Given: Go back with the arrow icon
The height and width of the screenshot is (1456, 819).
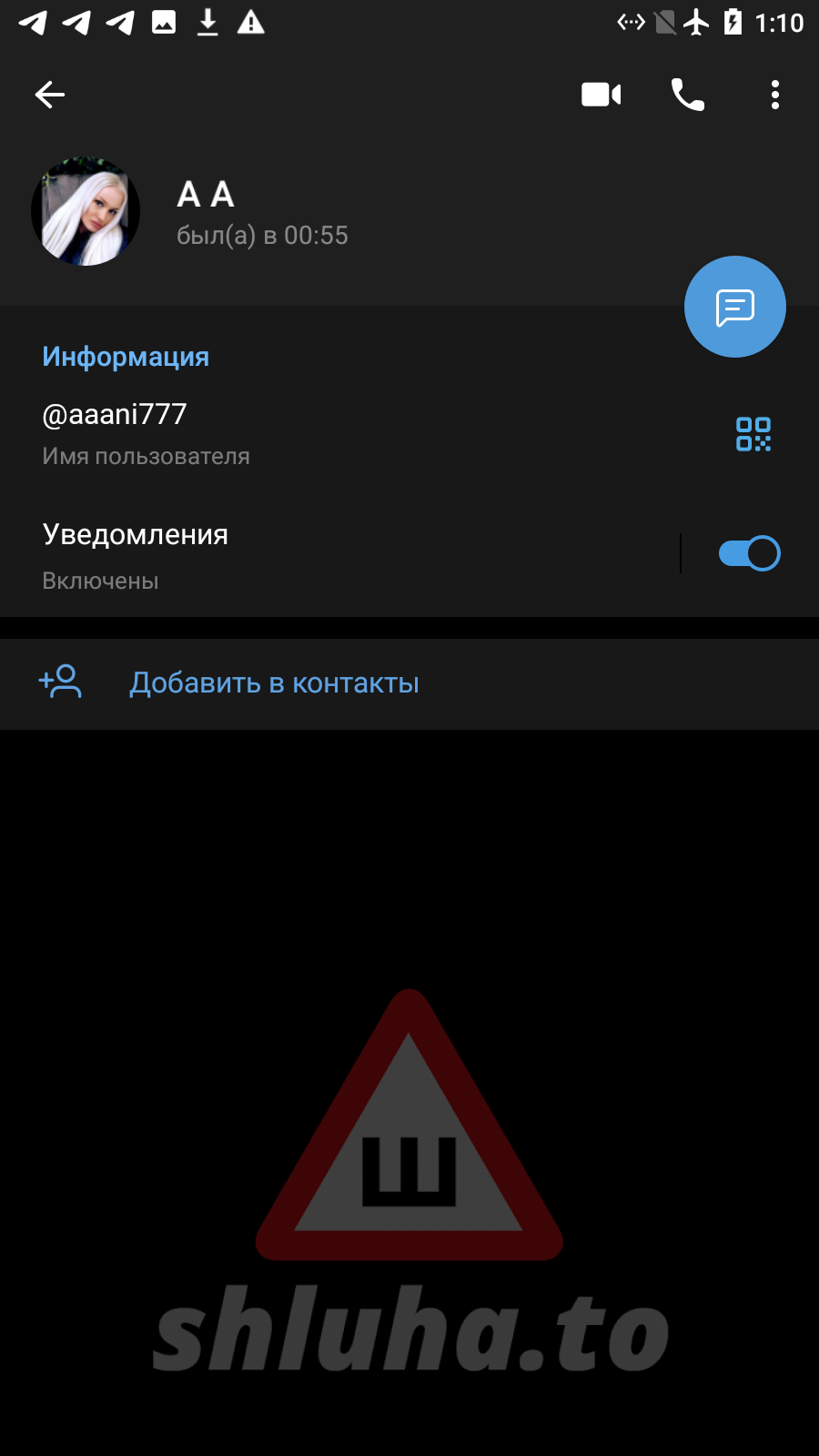Looking at the screenshot, I should tap(50, 95).
